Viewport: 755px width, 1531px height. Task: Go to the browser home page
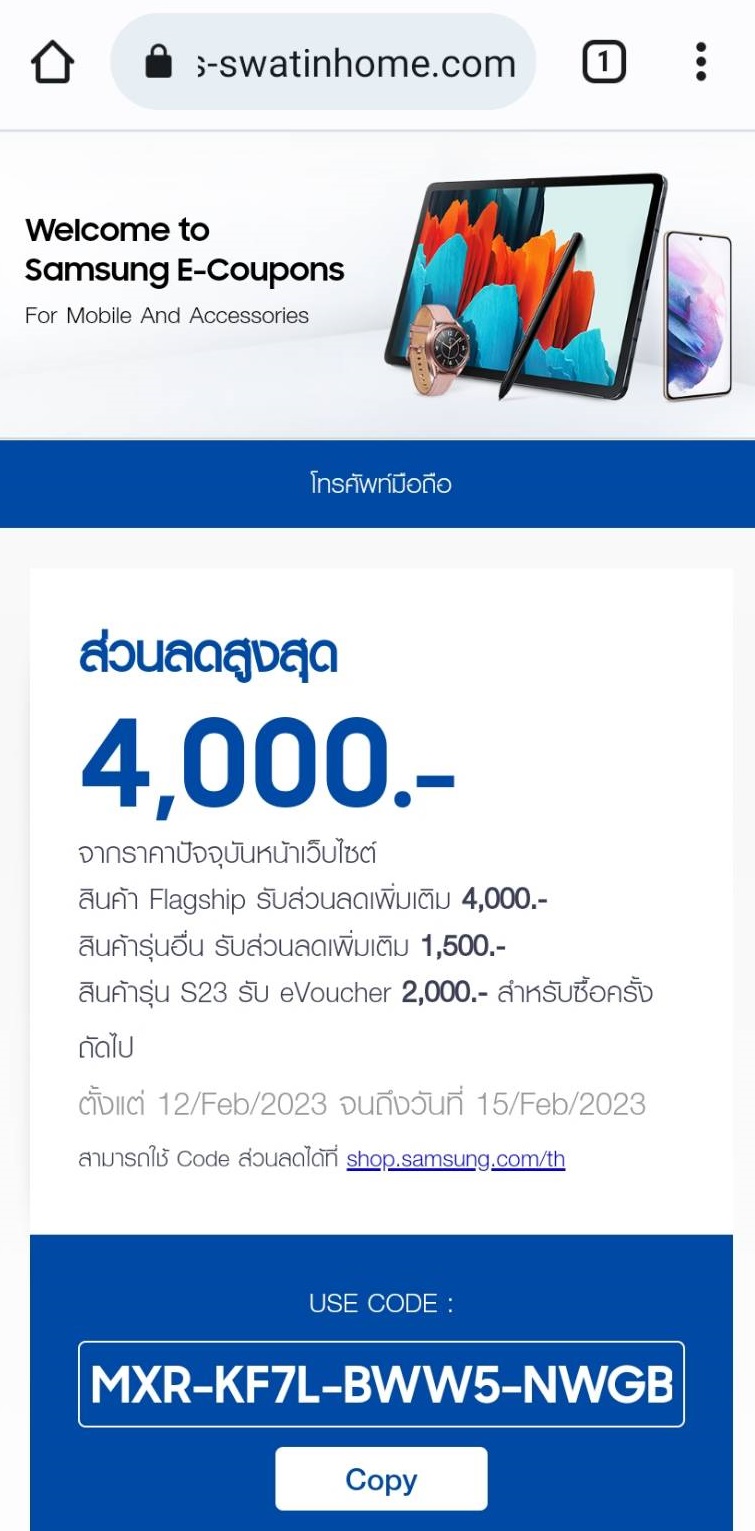tap(53, 63)
